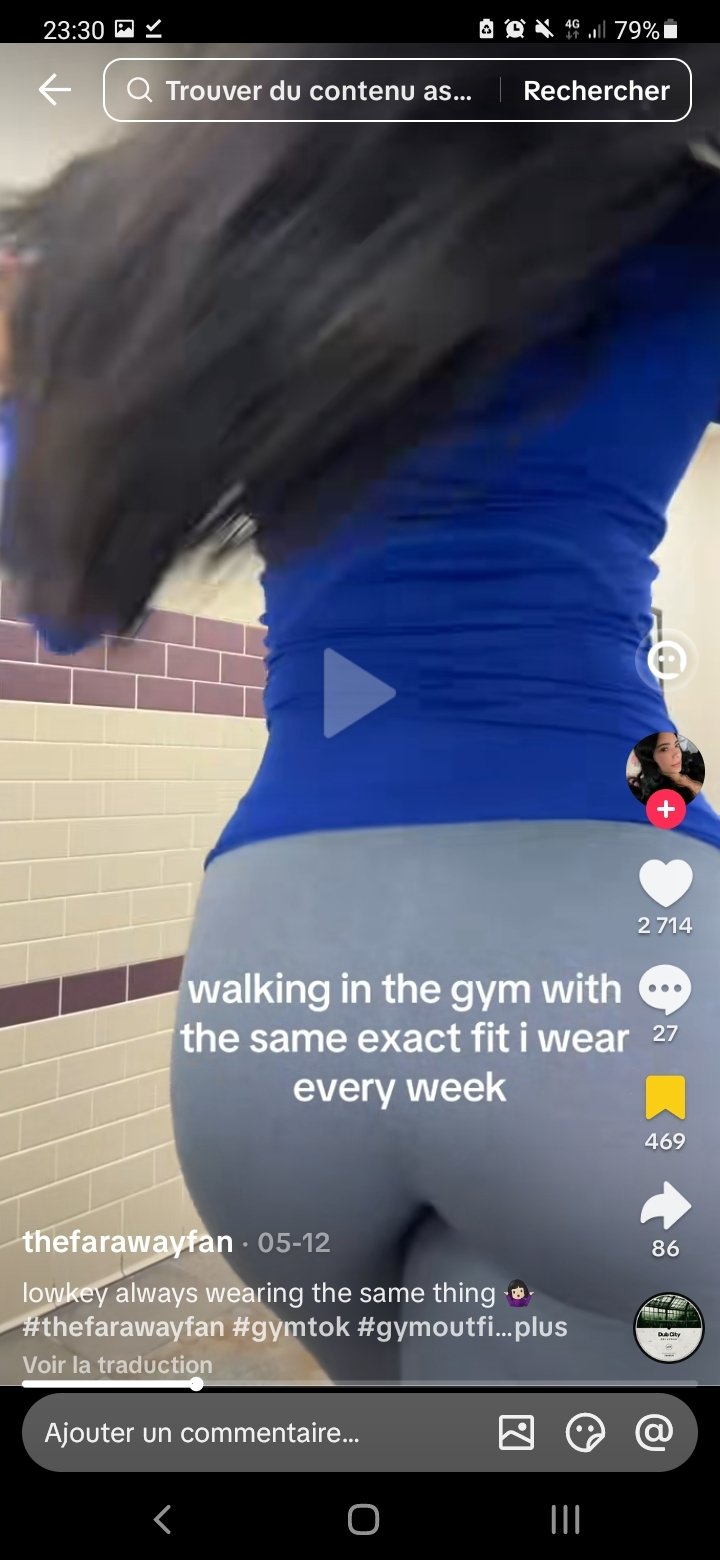Go to the system home screen
This screenshot has height=1560, width=720.
pyautogui.click(x=363, y=1519)
